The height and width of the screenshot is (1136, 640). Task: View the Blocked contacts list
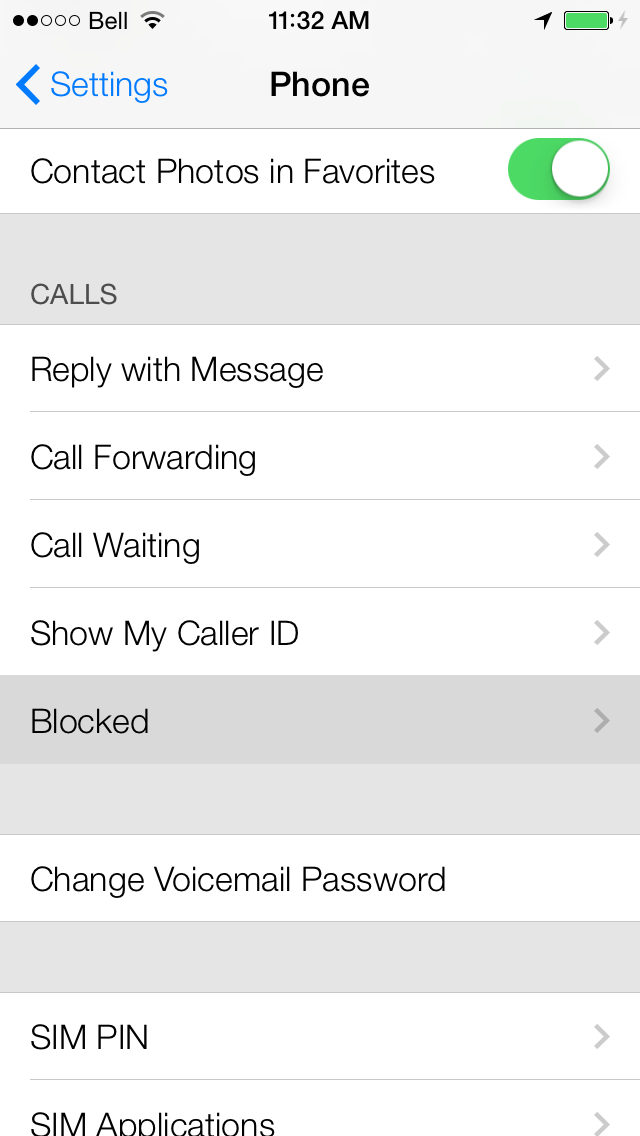(x=320, y=721)
